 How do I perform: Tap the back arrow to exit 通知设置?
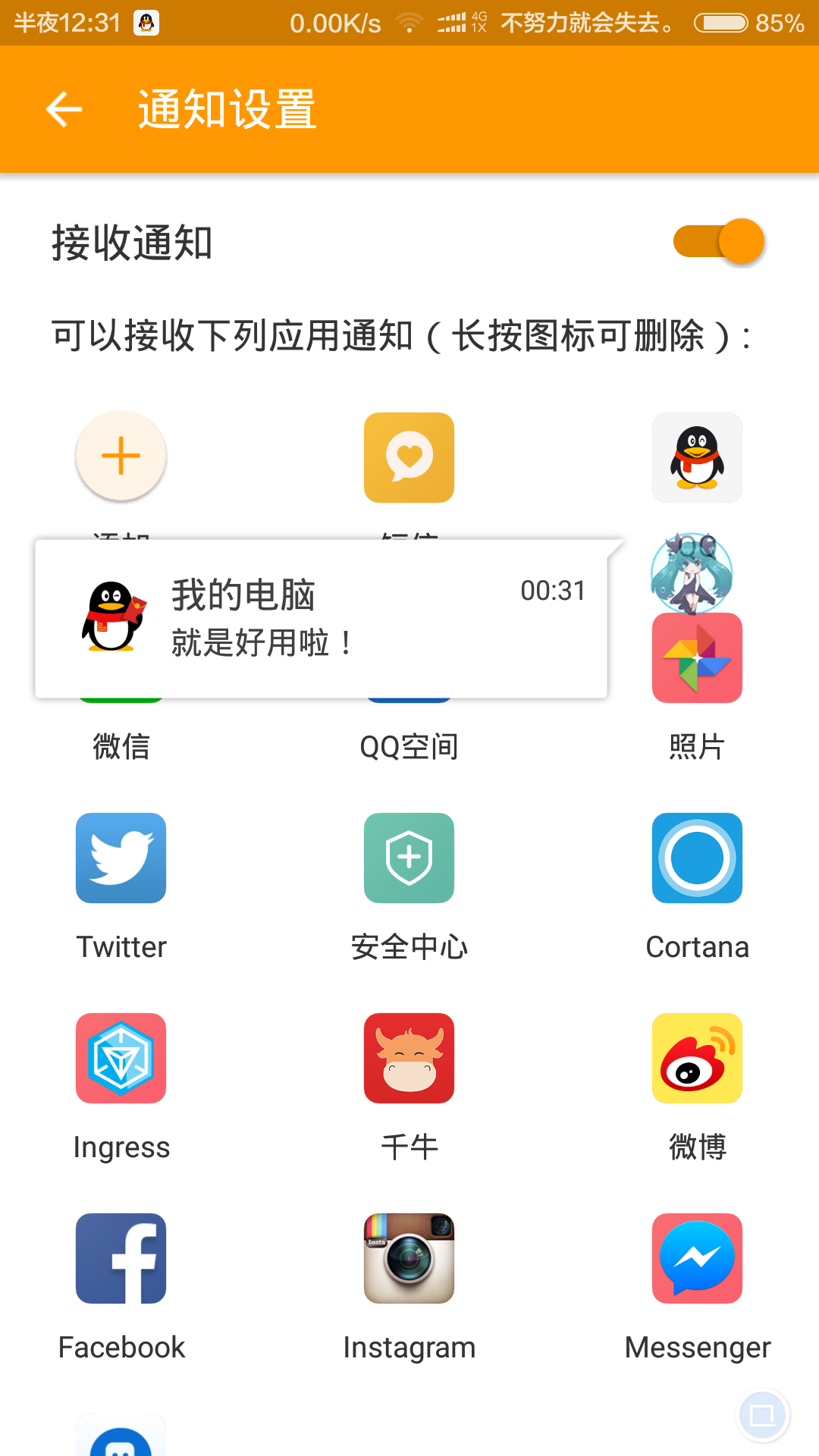pyautogui.click(x=62, y=108)
